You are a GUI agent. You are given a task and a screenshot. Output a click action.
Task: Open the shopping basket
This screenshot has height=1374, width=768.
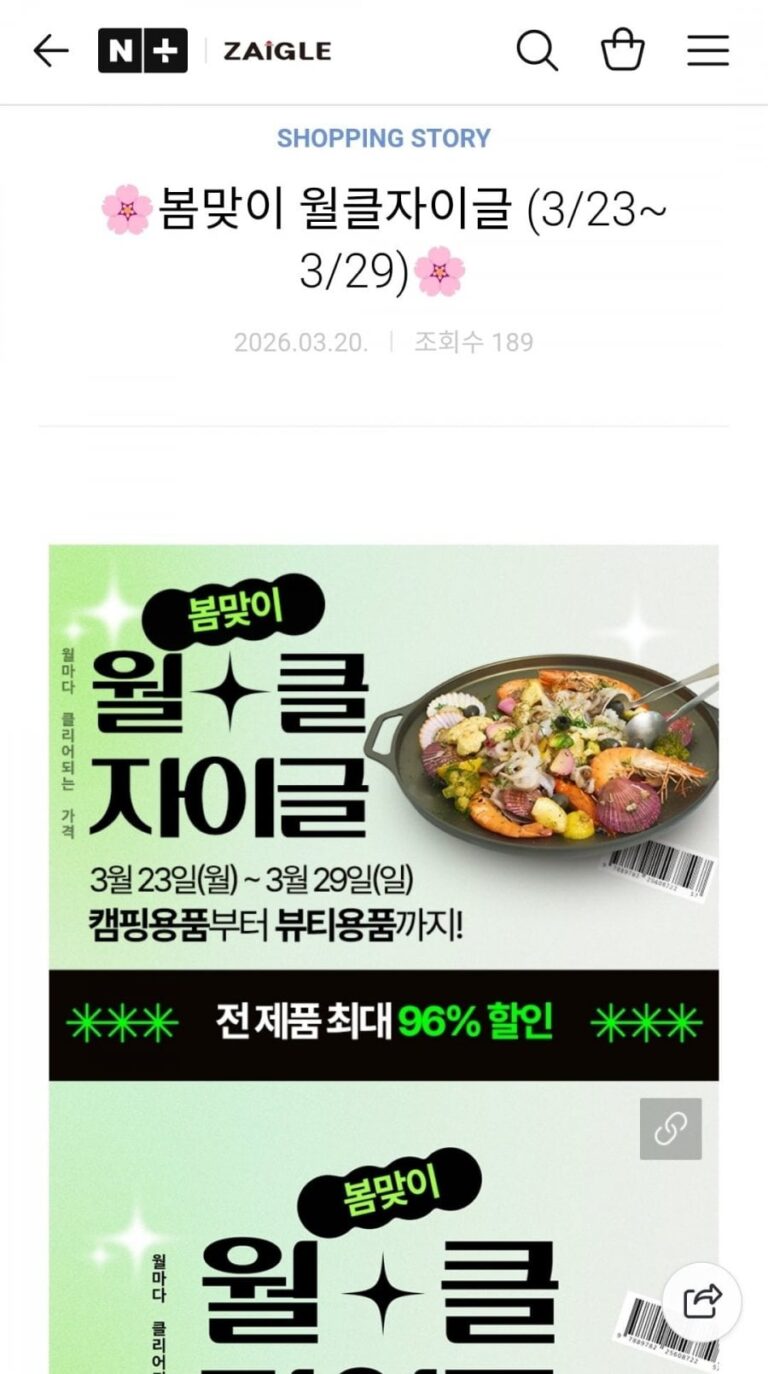click(622, 50)
